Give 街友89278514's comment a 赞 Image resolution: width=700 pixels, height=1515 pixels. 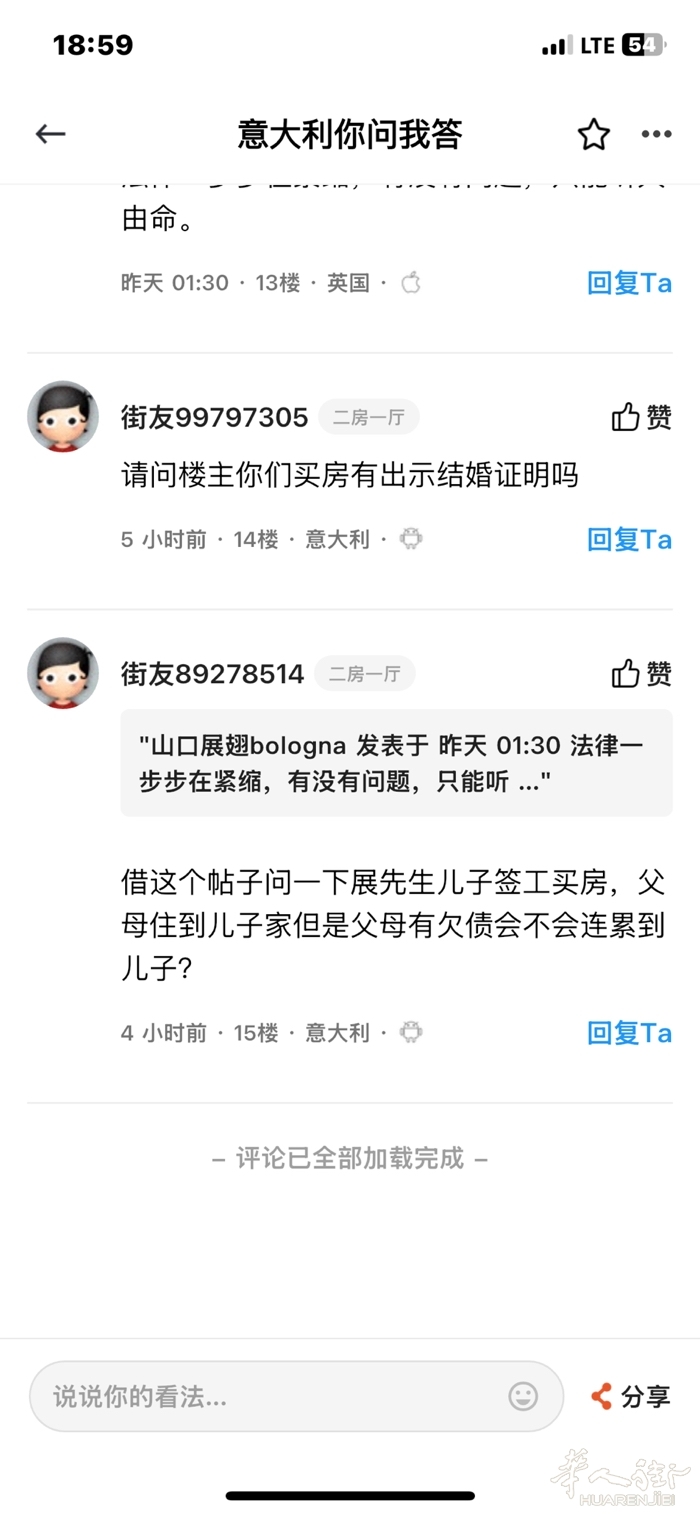[641, 674]
